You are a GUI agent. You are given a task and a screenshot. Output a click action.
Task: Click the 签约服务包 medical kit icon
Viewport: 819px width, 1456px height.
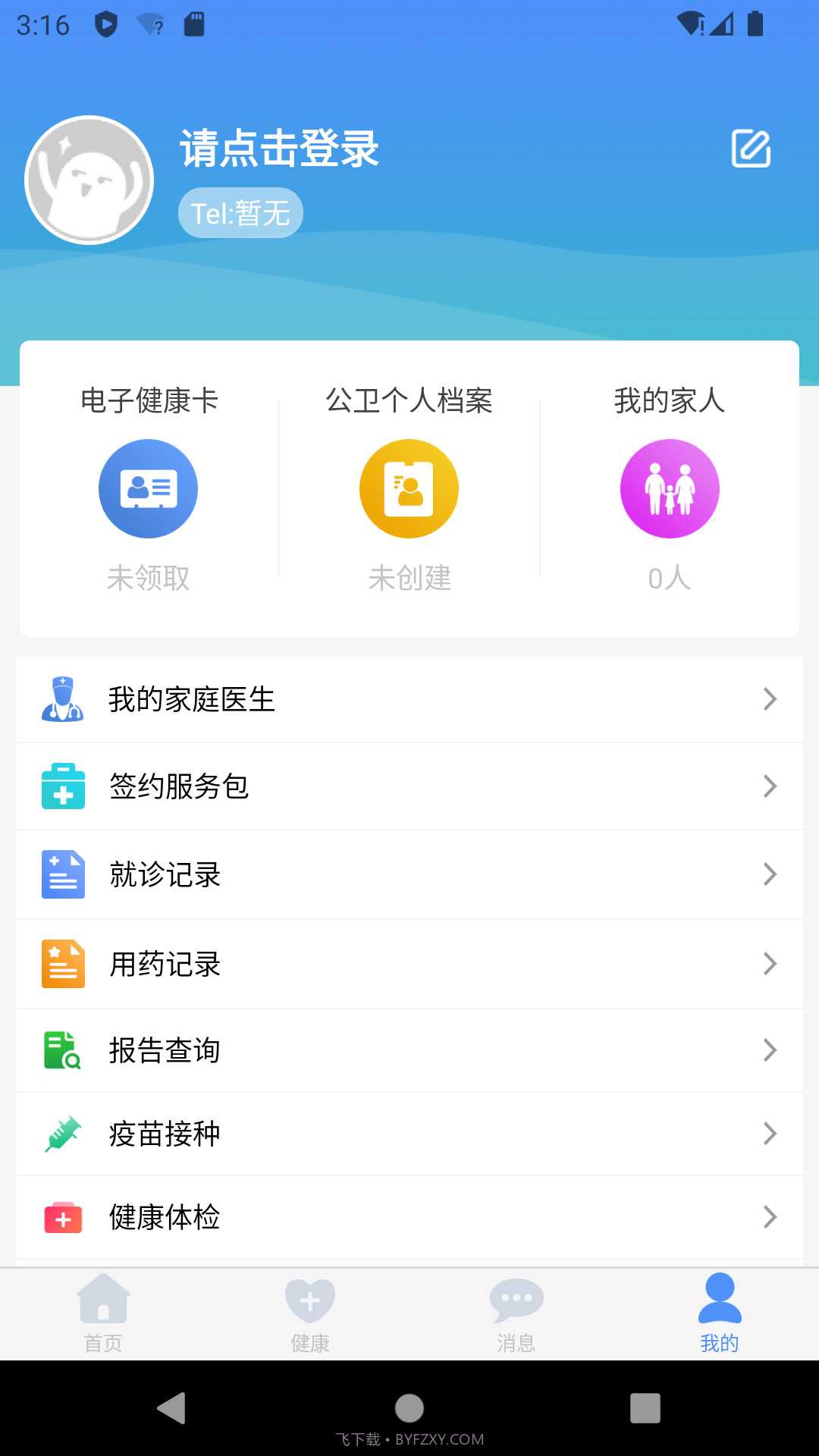(x=63, y=787)
